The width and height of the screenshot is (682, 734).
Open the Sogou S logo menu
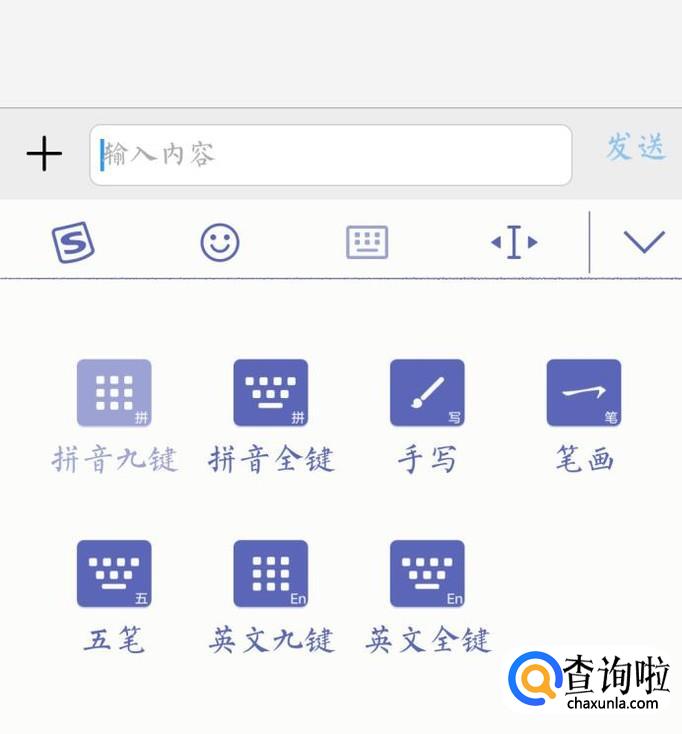coord(73,242)
